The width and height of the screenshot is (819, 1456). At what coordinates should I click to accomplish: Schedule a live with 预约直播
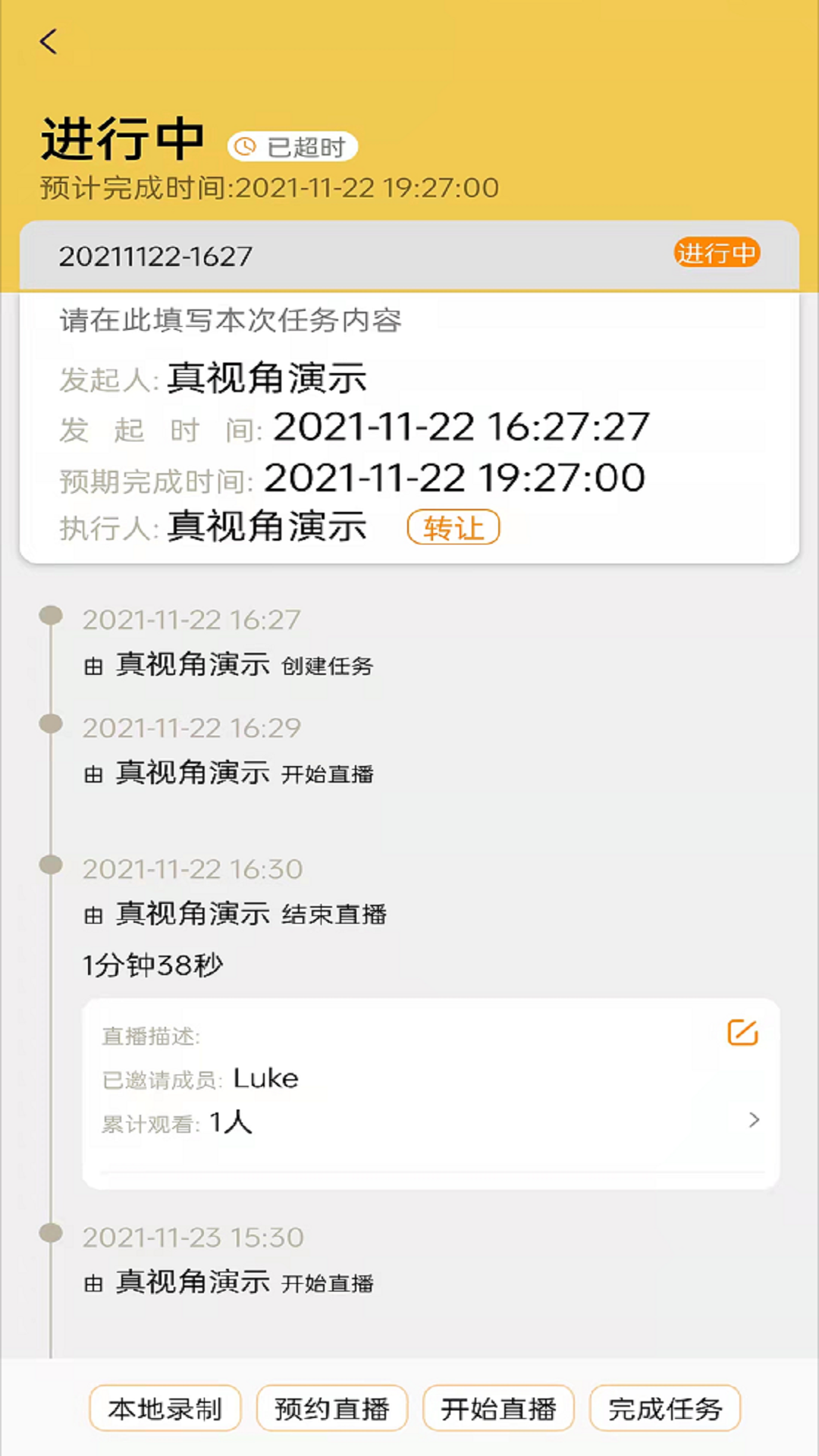pyautogui.click(x=332, y=1409)
